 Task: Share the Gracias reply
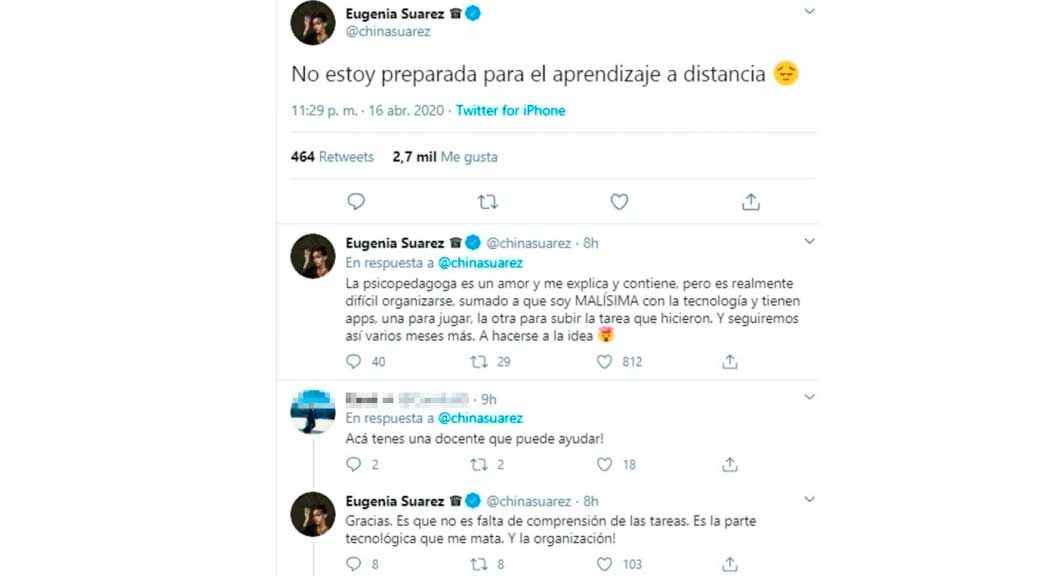pyautogui.click(x=730, y=565)
